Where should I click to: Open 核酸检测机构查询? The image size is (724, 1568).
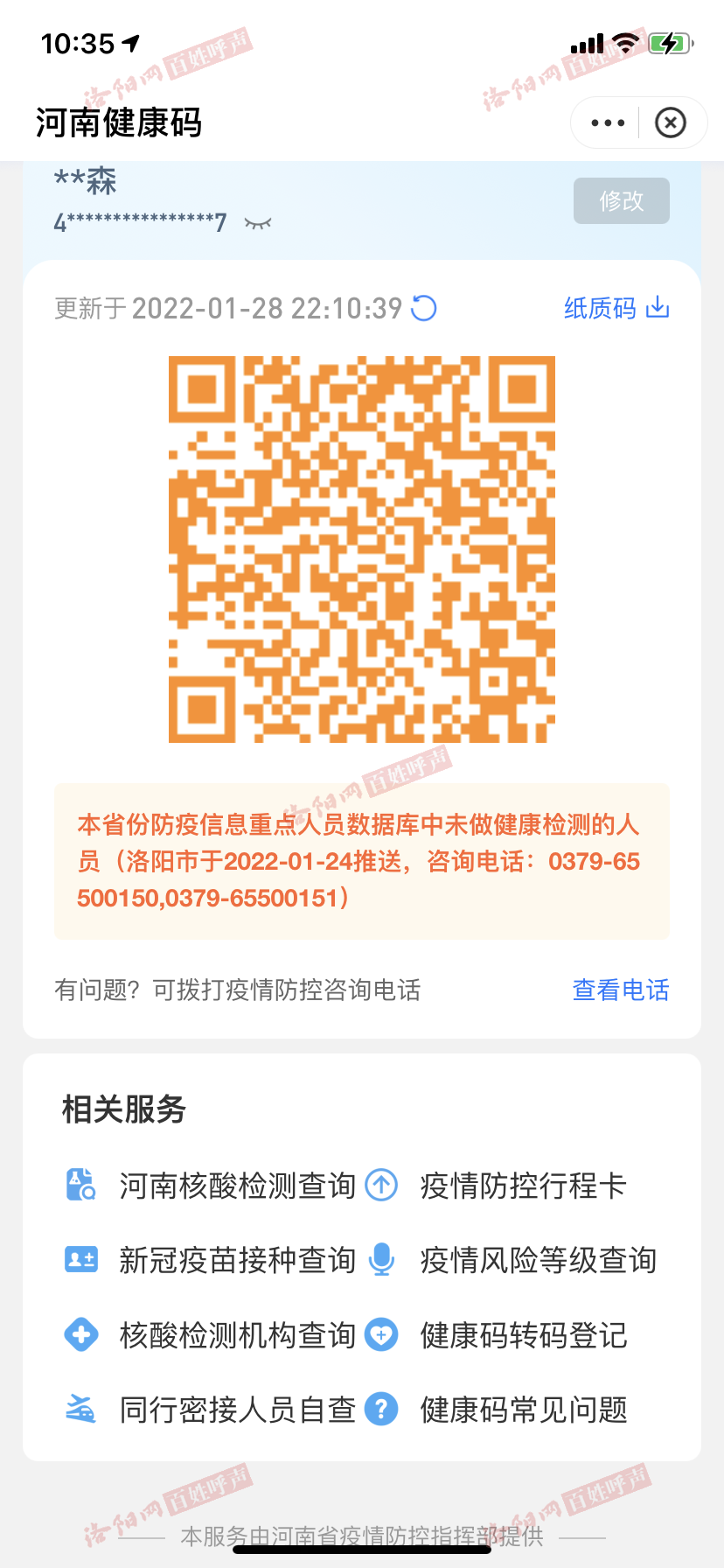[211, 1335]
